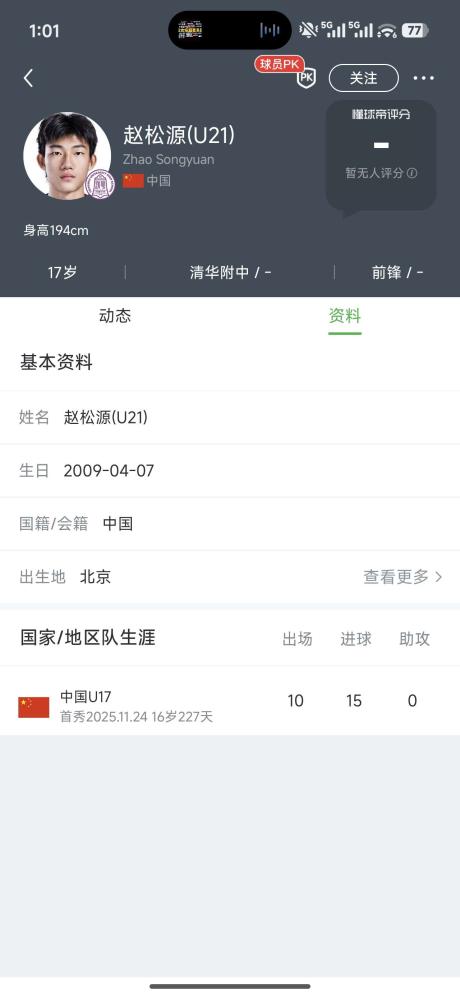The width and height of the screenshot is (460, 996).
Task: Open the three-dot overflow menu
Action: pos(424,78)
